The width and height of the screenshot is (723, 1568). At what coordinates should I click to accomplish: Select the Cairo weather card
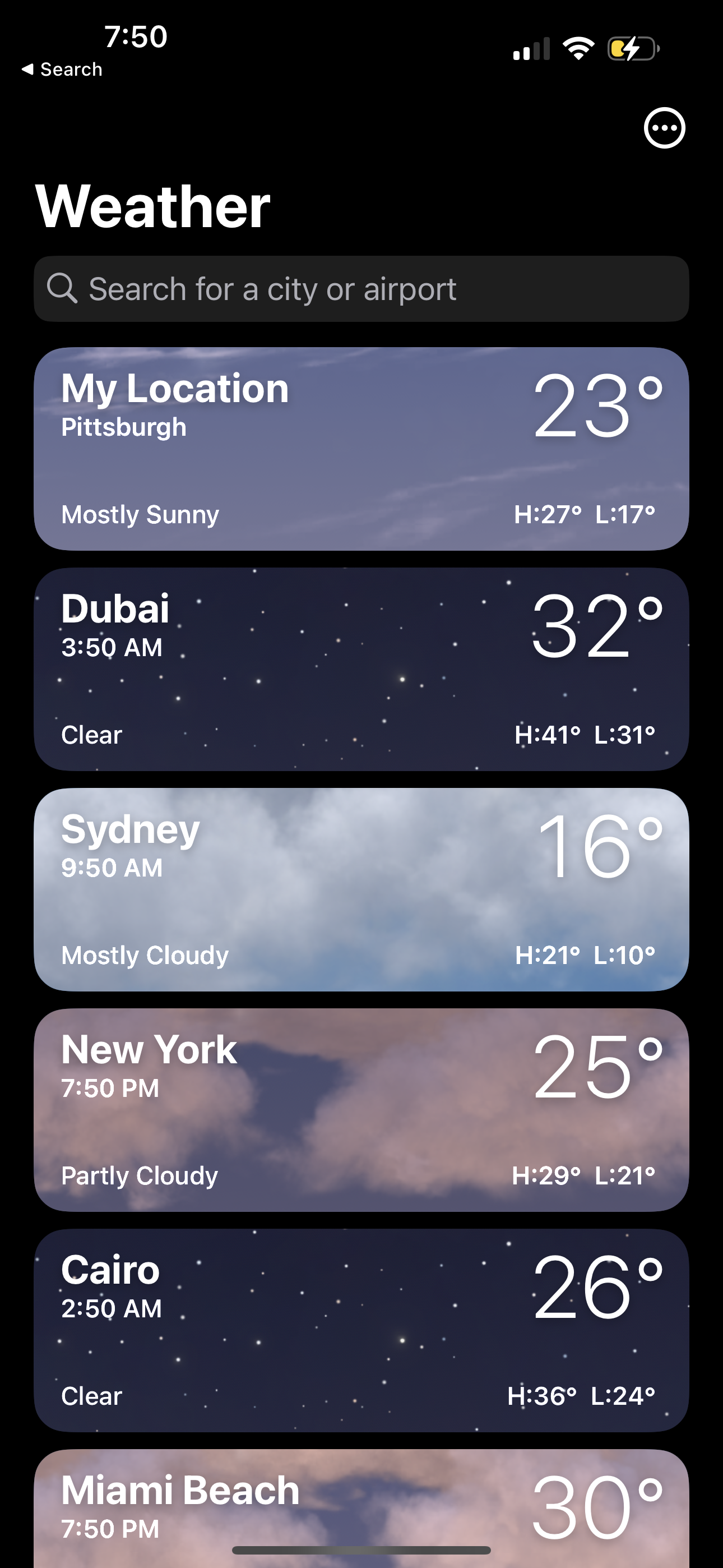point(361,1327)
